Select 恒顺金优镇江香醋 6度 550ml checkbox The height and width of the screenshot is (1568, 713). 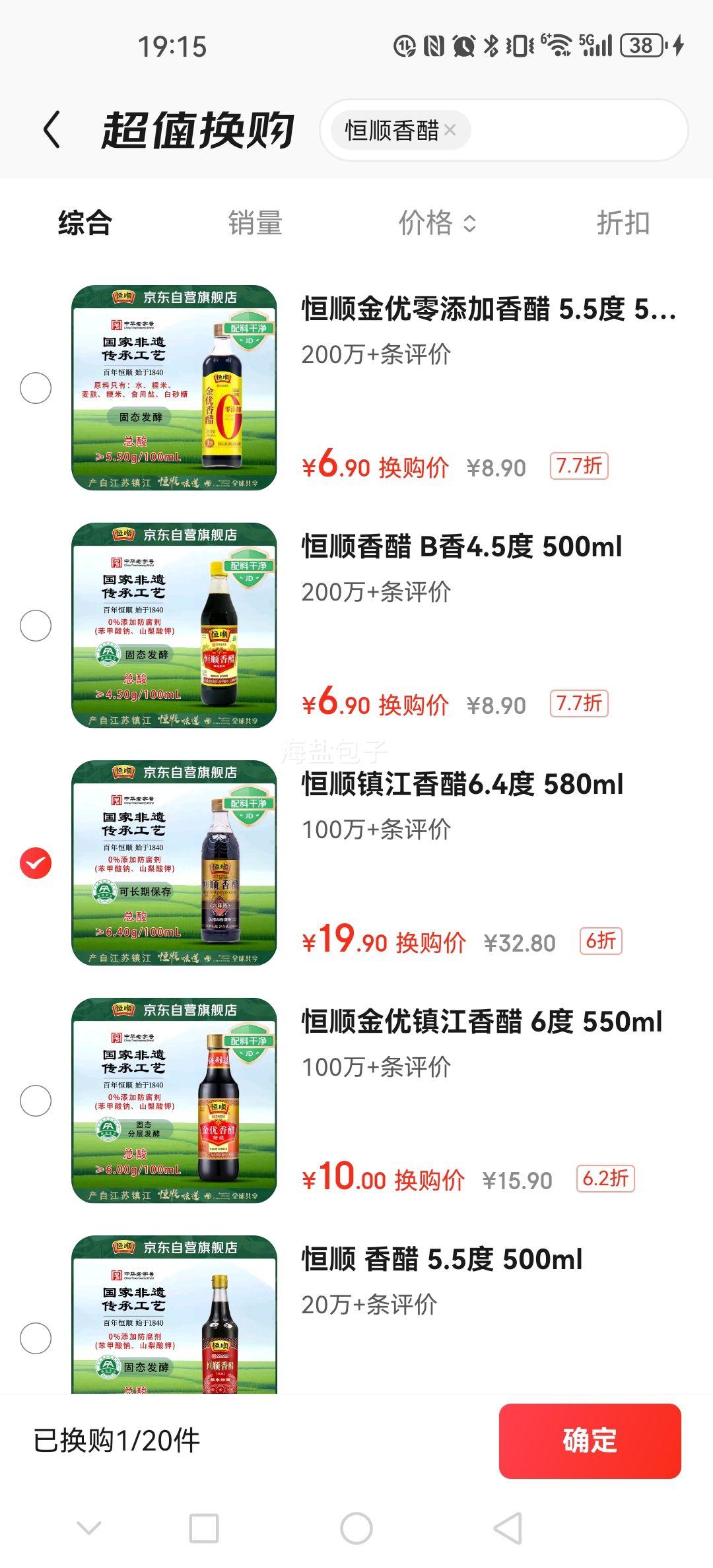(x=36, y=1101)
